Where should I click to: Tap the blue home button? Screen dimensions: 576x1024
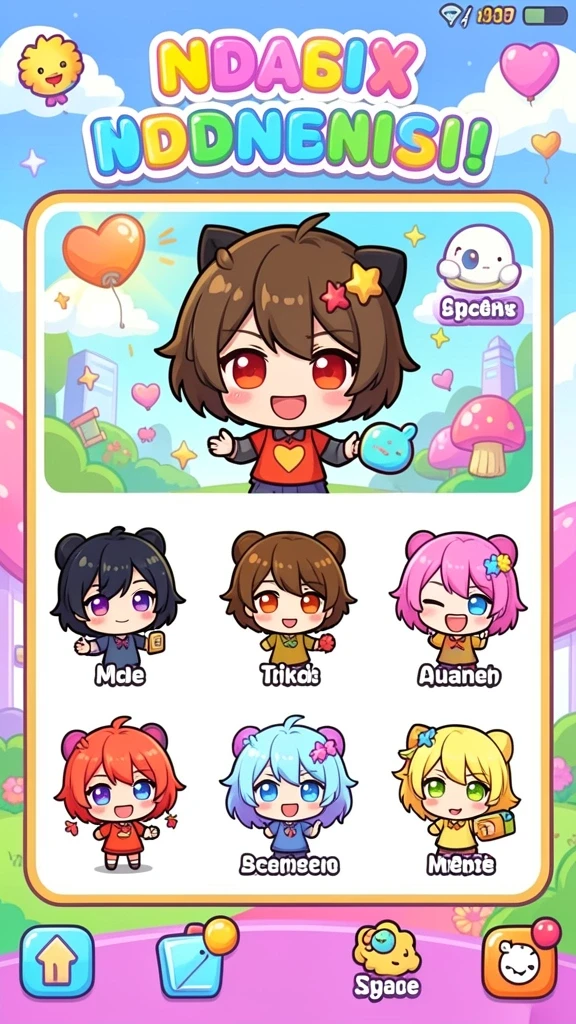57,961
